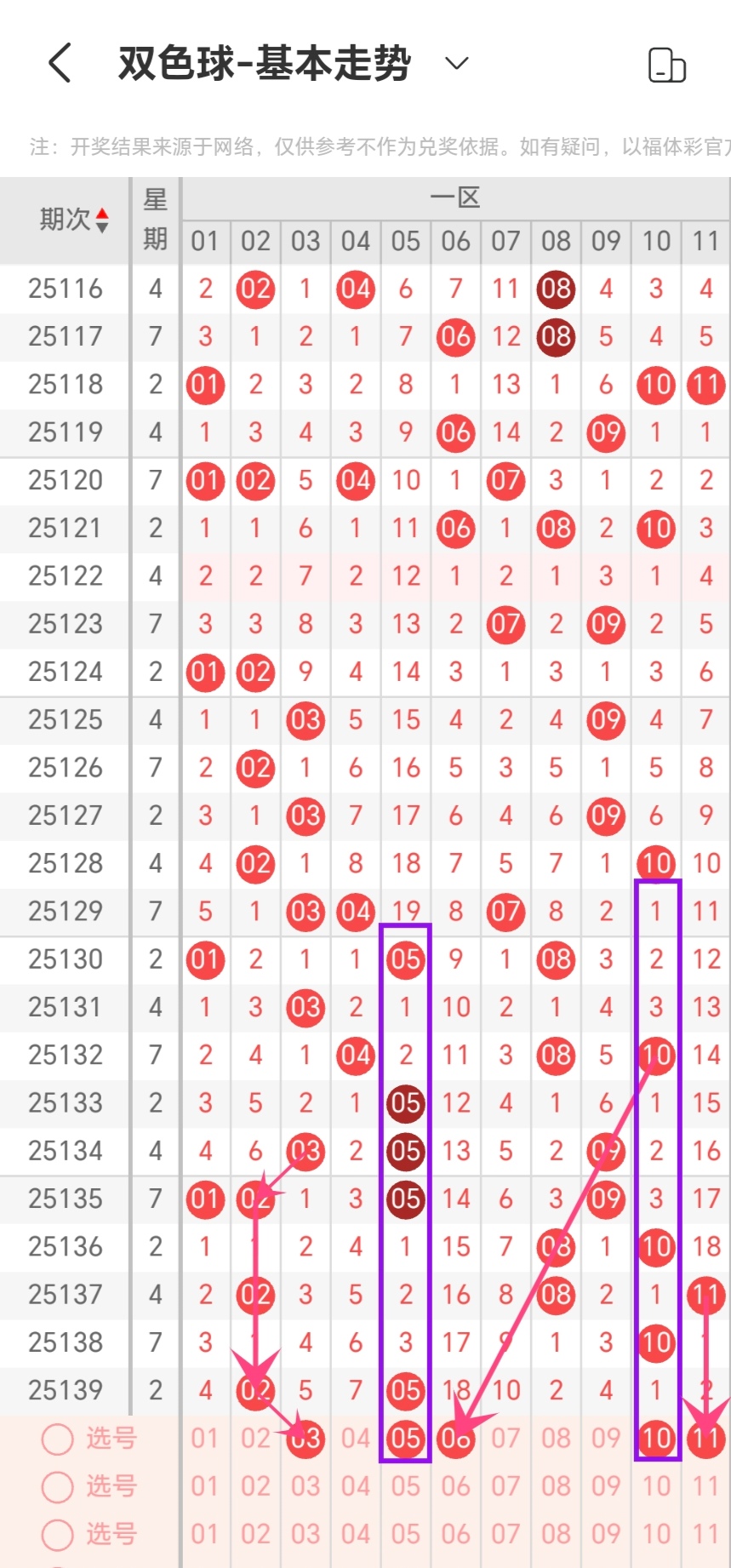Pick number 02 in third 选号 row
This screenshot has width=731, height=1568.
coord(255,1535)
